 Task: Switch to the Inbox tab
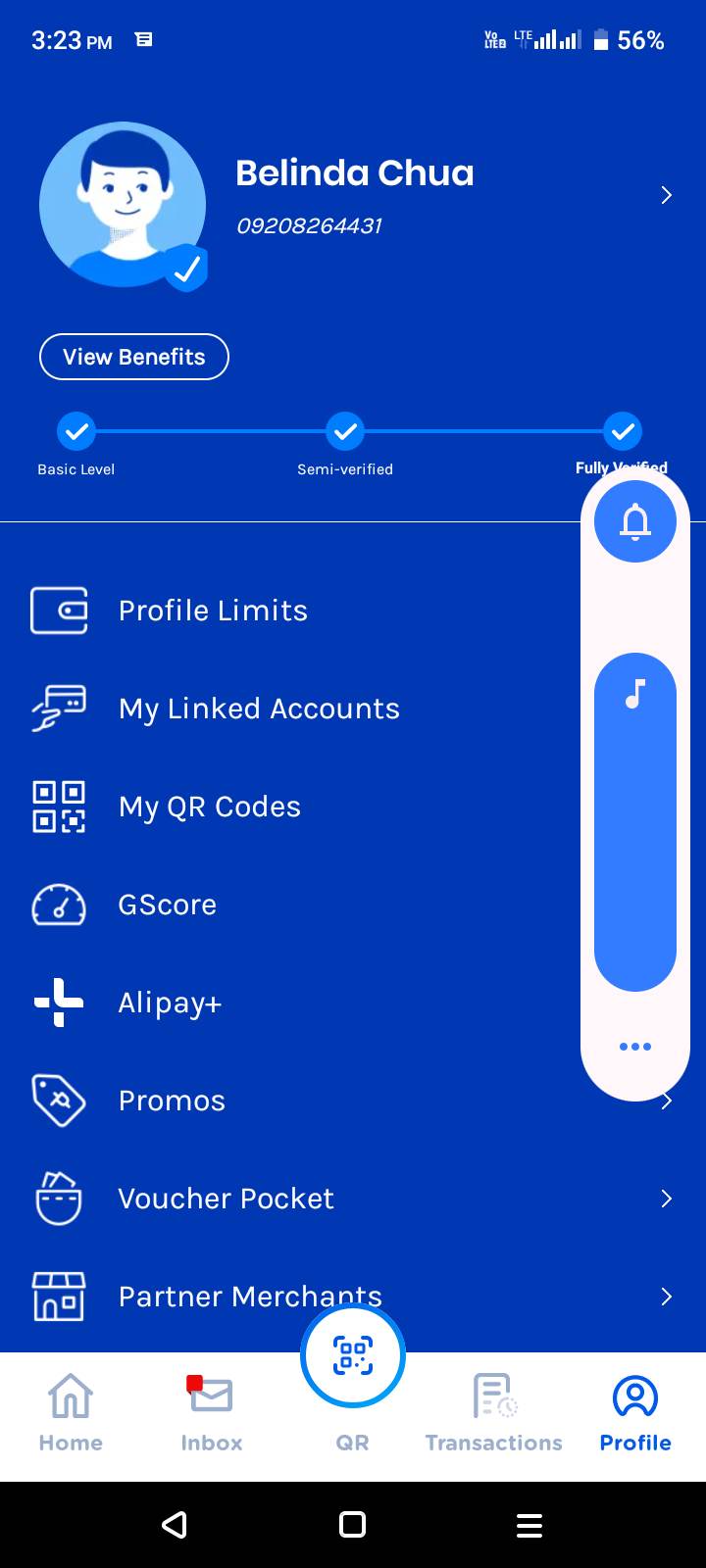click(211, 1413)
